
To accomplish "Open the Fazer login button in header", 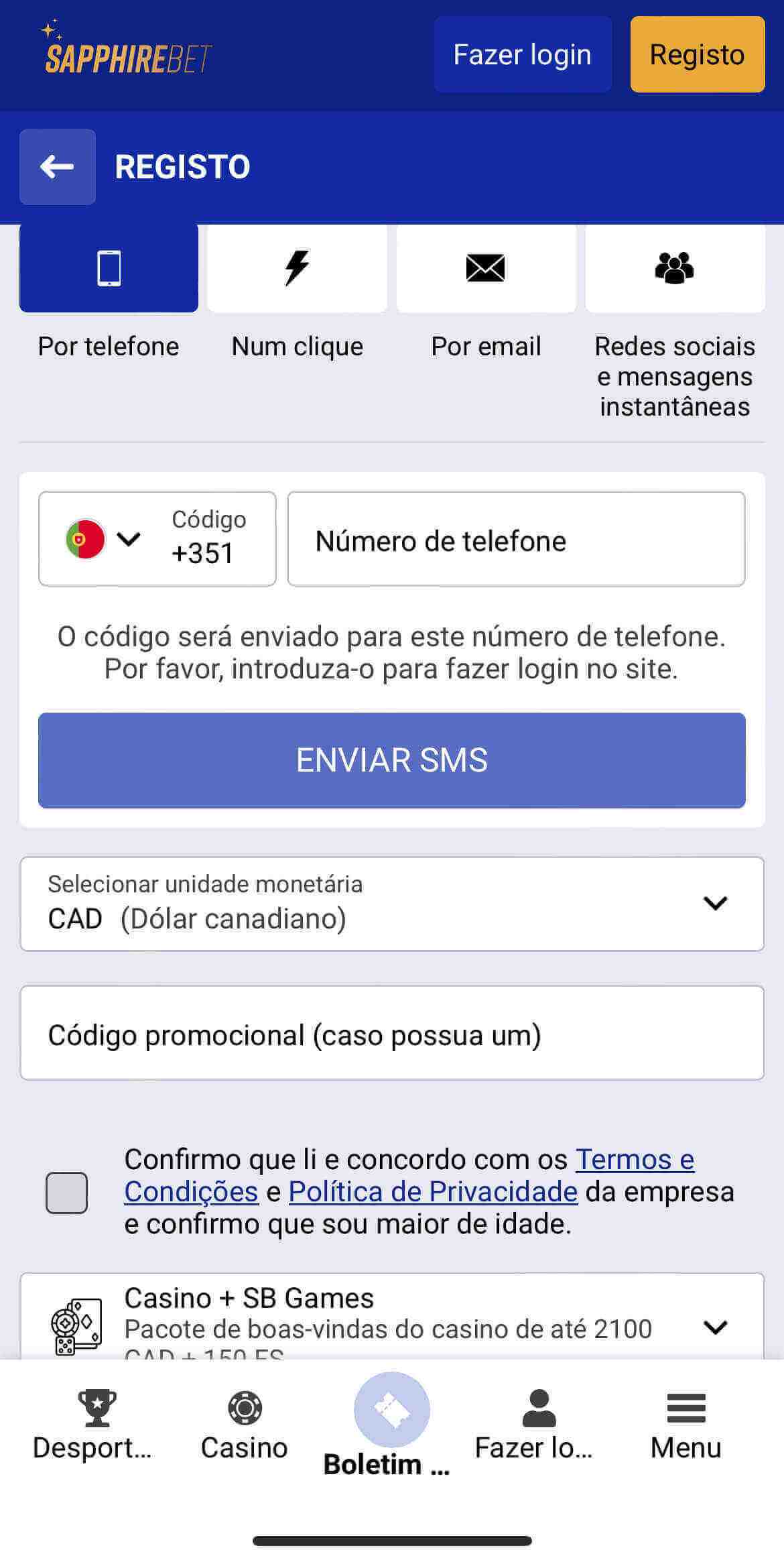I will (x=522, y=54).
